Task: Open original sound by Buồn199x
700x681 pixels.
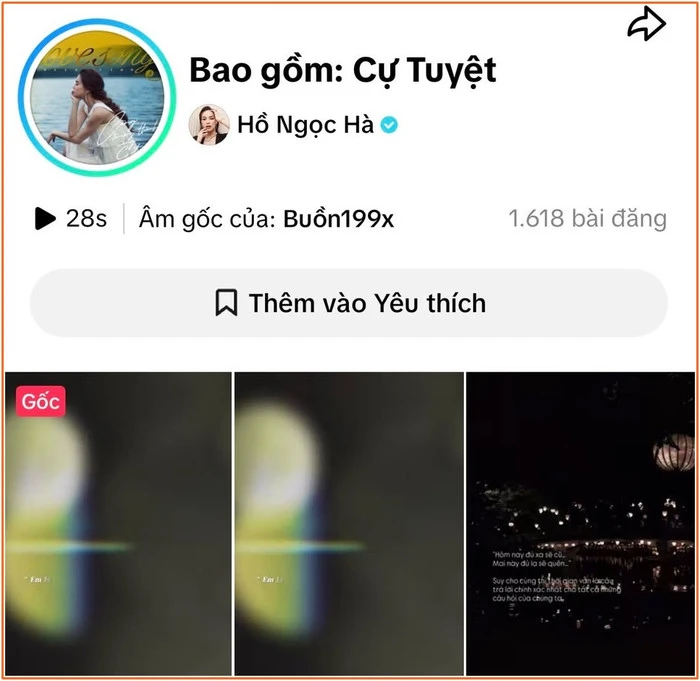Action: coord(338,218)
